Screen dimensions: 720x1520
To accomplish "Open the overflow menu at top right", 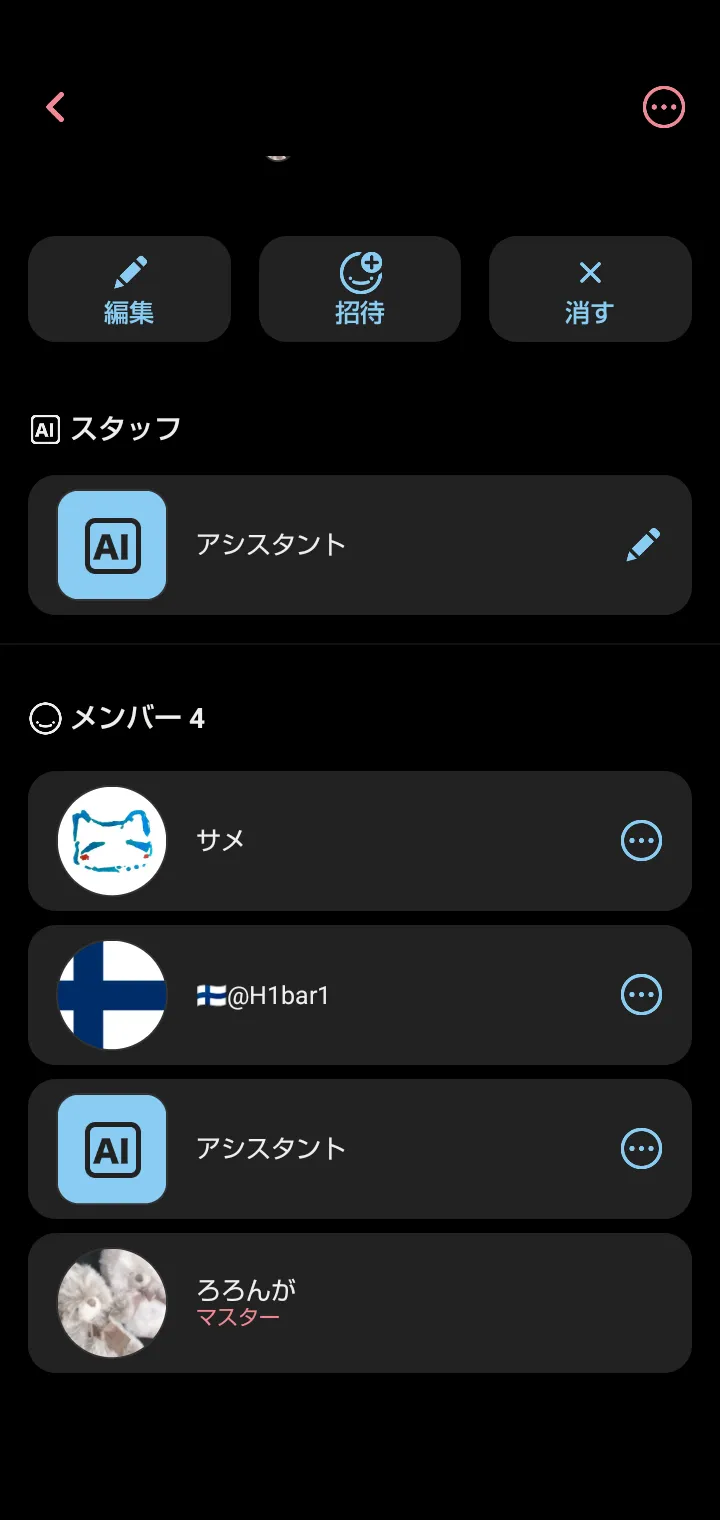I will 663,107.
